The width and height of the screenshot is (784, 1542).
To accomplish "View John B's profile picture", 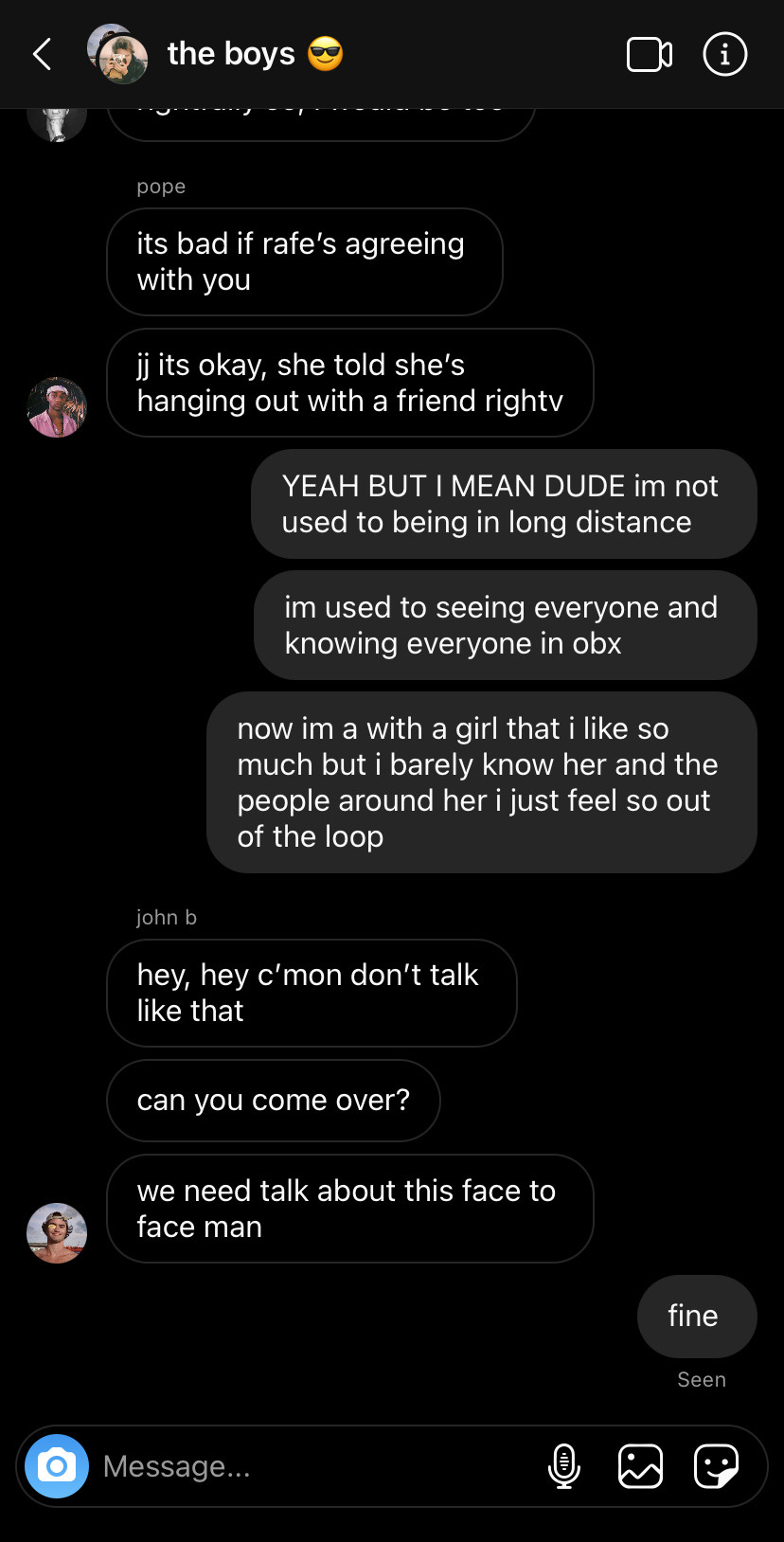I will click(x=57, y=1233).
